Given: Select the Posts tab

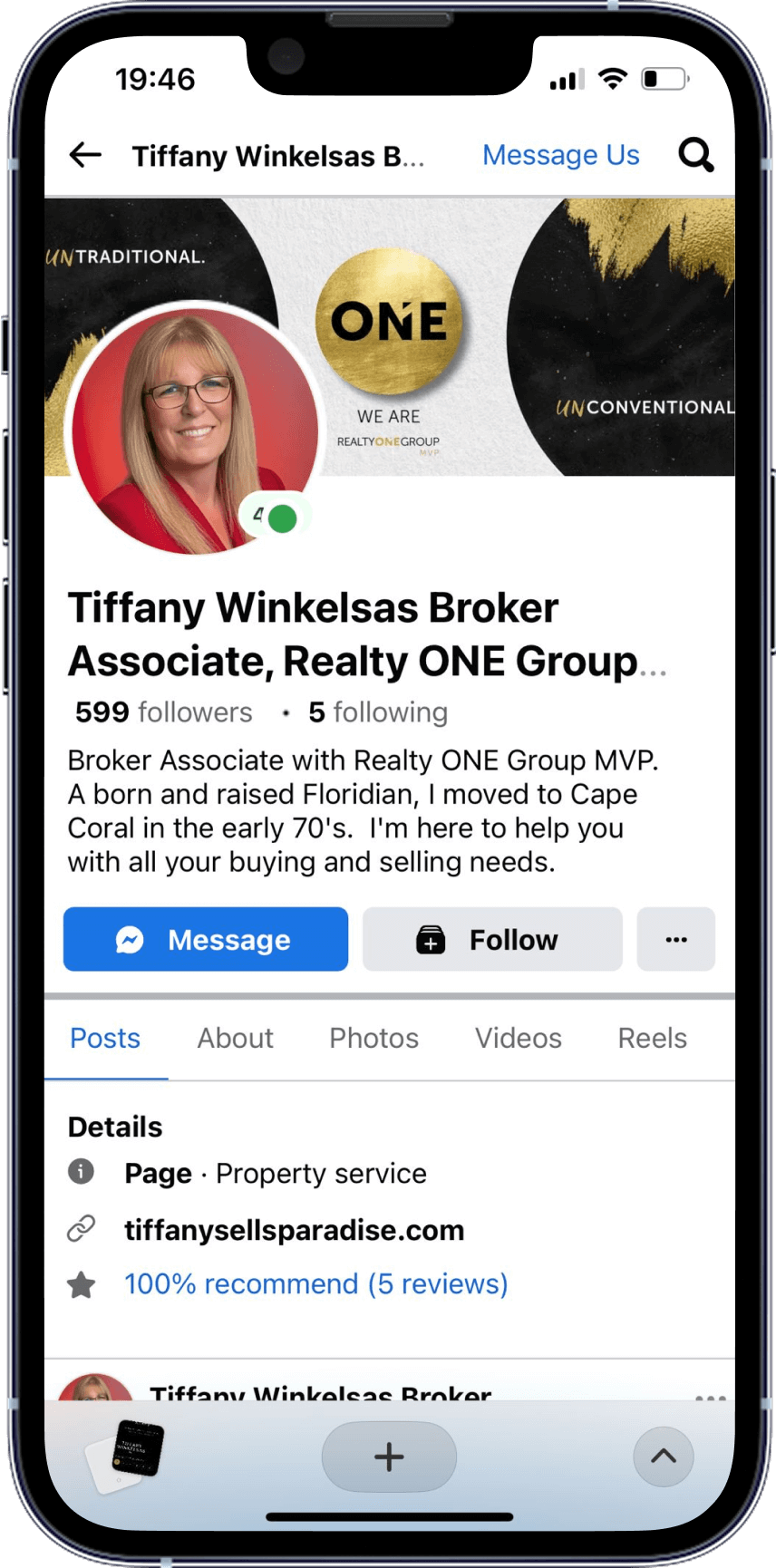Looking at the screenshot, I should 105,1038.
